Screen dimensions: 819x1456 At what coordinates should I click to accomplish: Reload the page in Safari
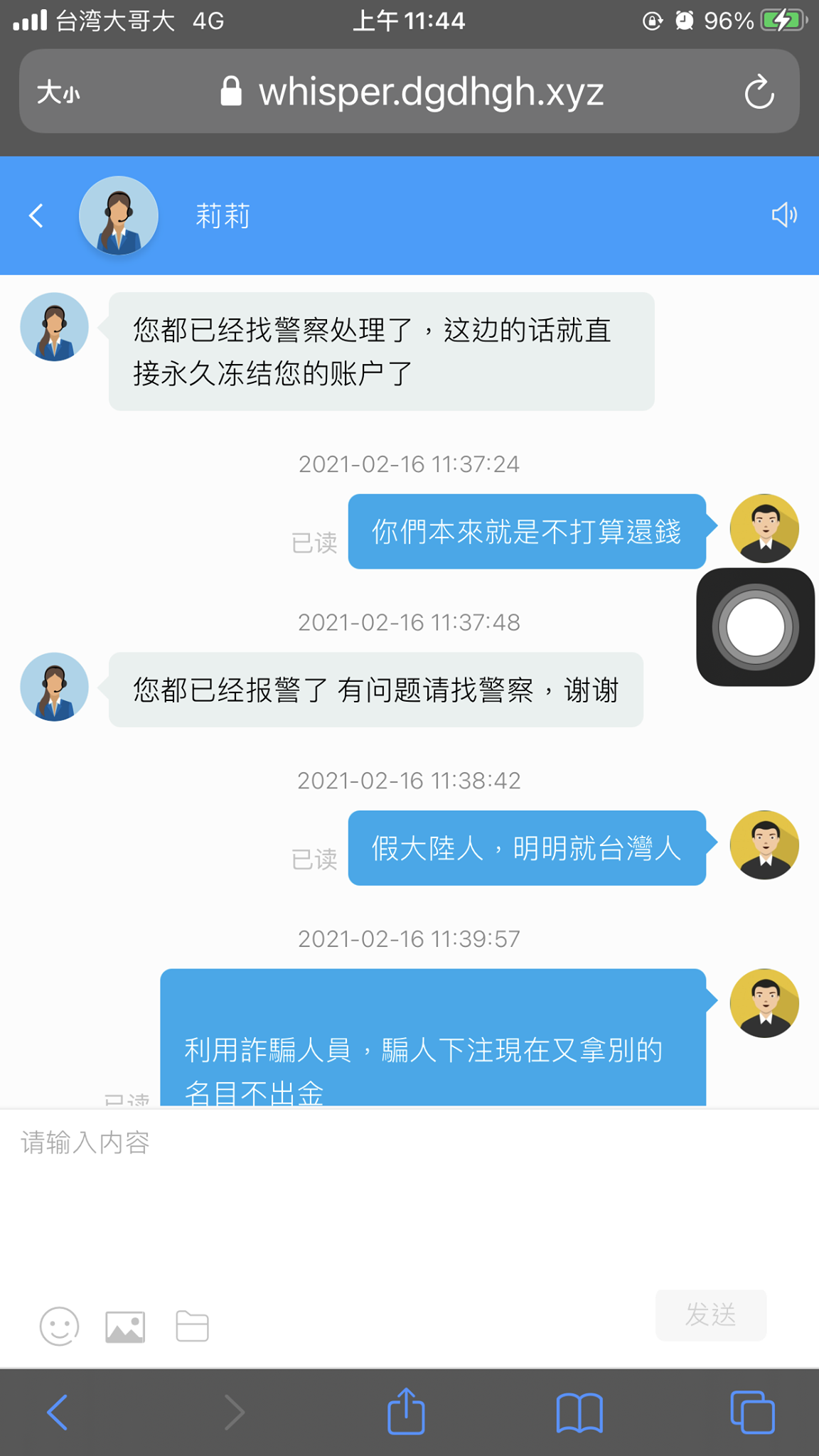click(759, 92)
